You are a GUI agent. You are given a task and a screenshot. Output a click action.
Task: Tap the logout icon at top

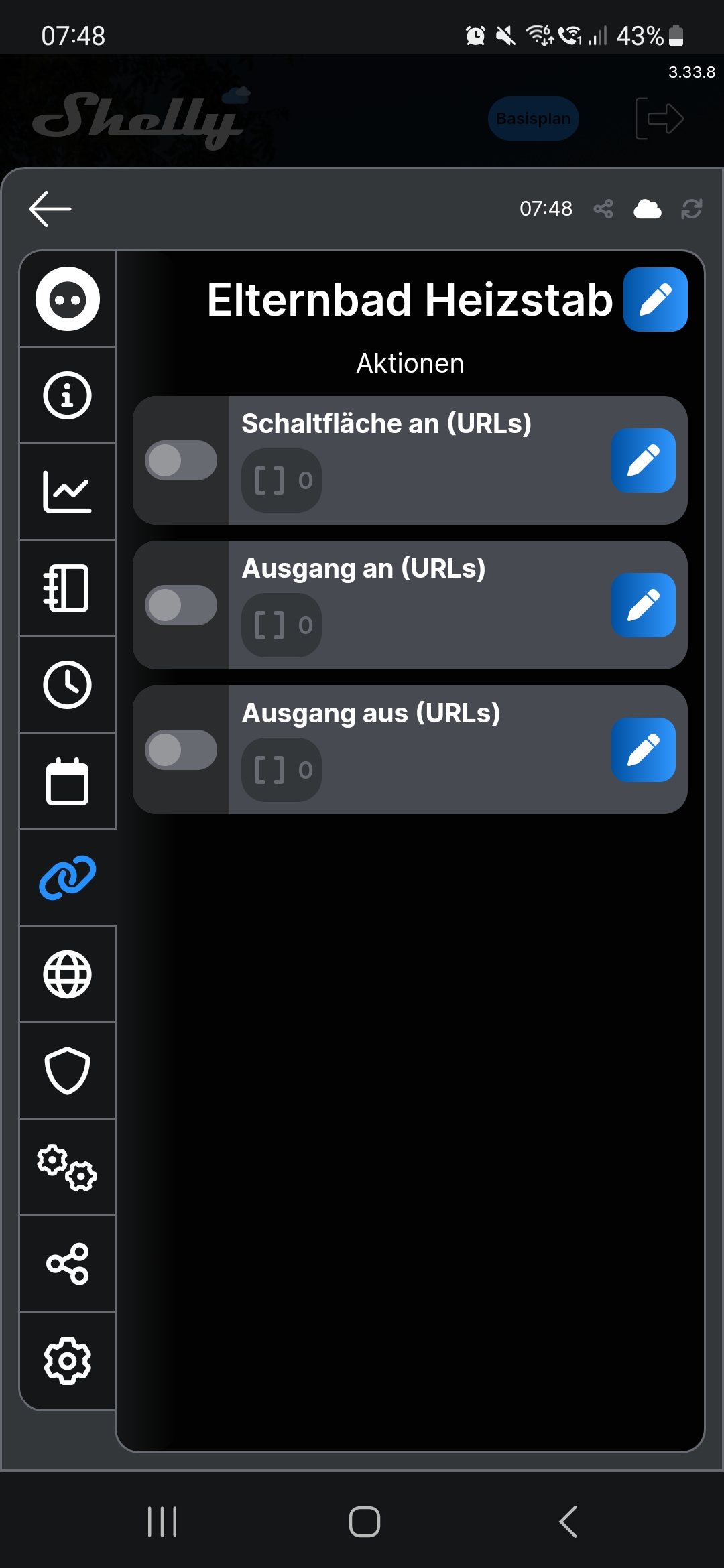659,119
